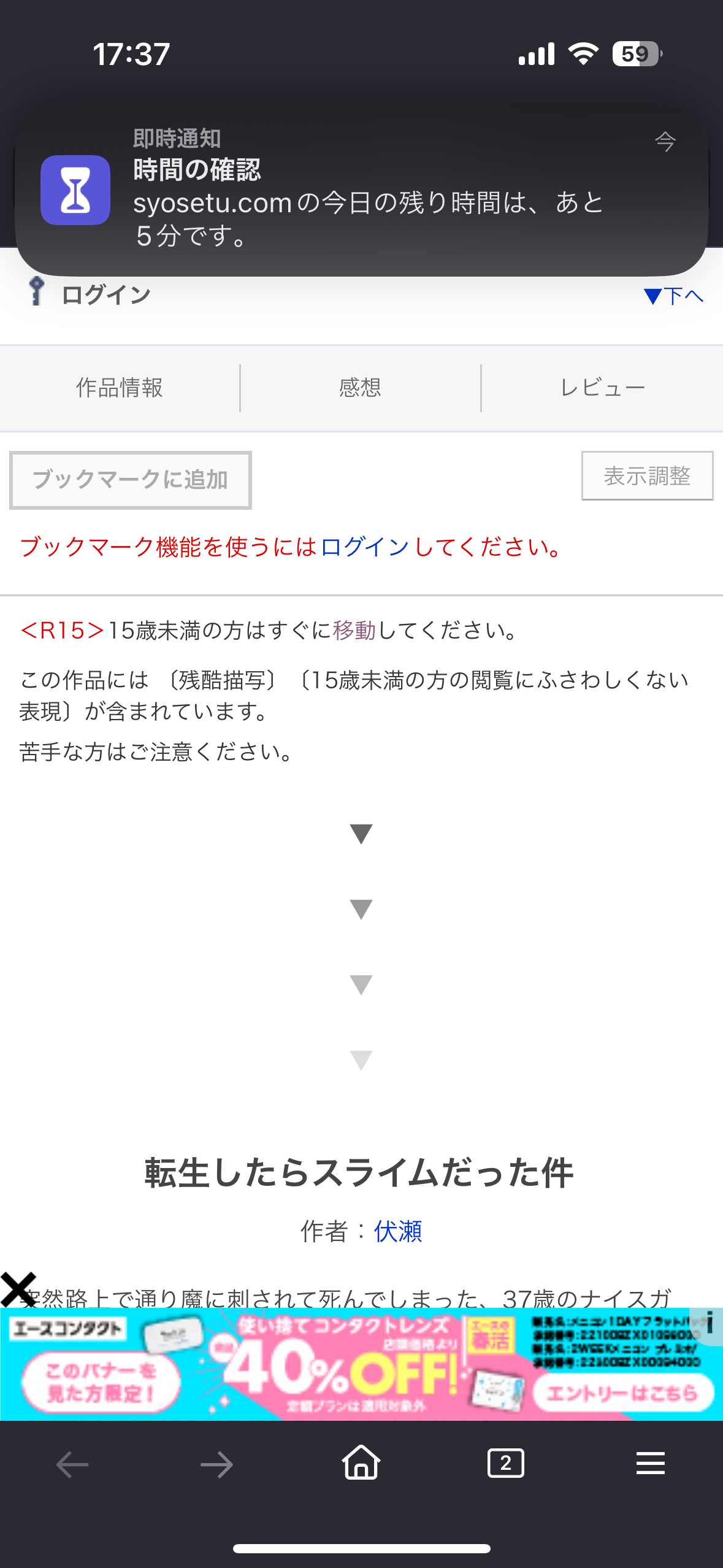
Task: Open author 伏瀬's page
Action: 398,1231
